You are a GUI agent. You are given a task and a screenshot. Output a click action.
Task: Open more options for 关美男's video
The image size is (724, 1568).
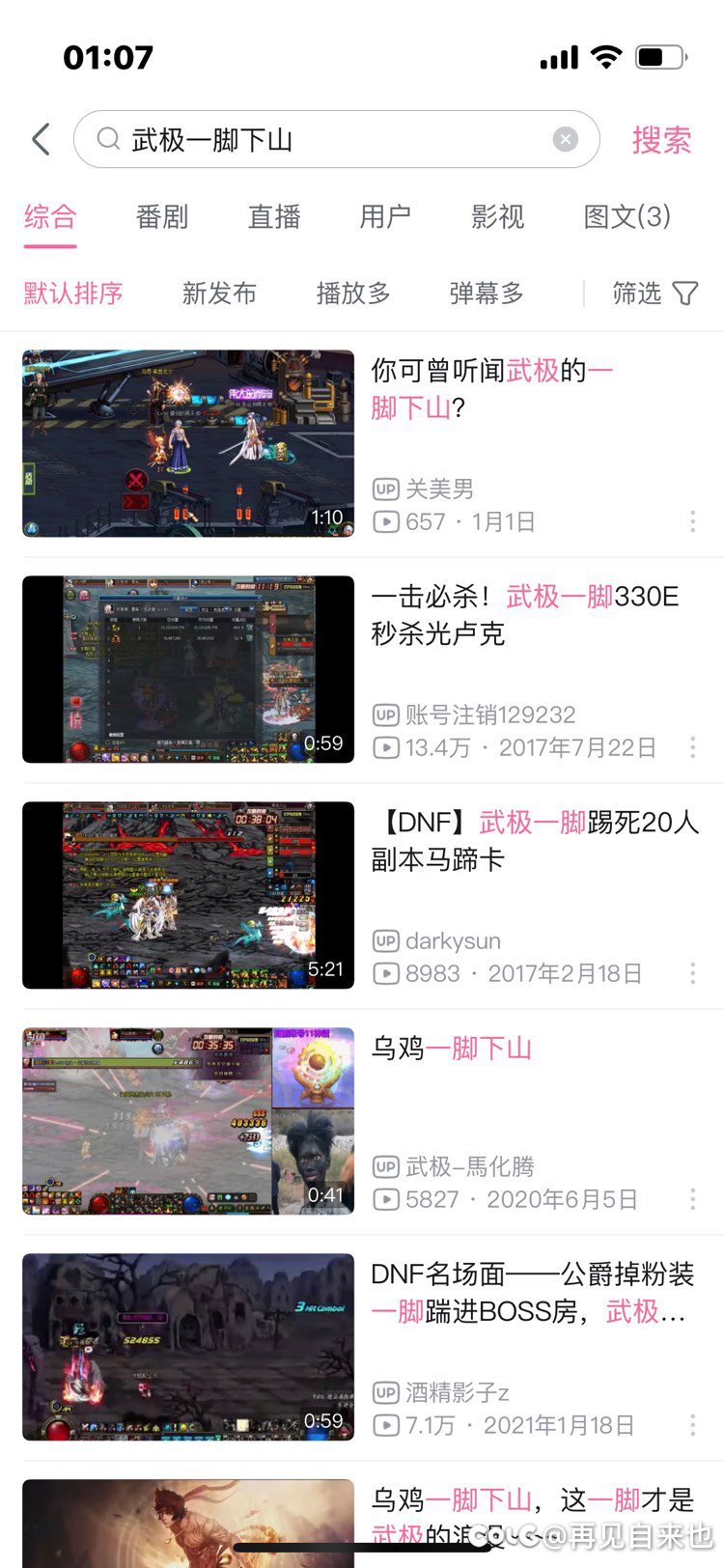click(692, 522)
